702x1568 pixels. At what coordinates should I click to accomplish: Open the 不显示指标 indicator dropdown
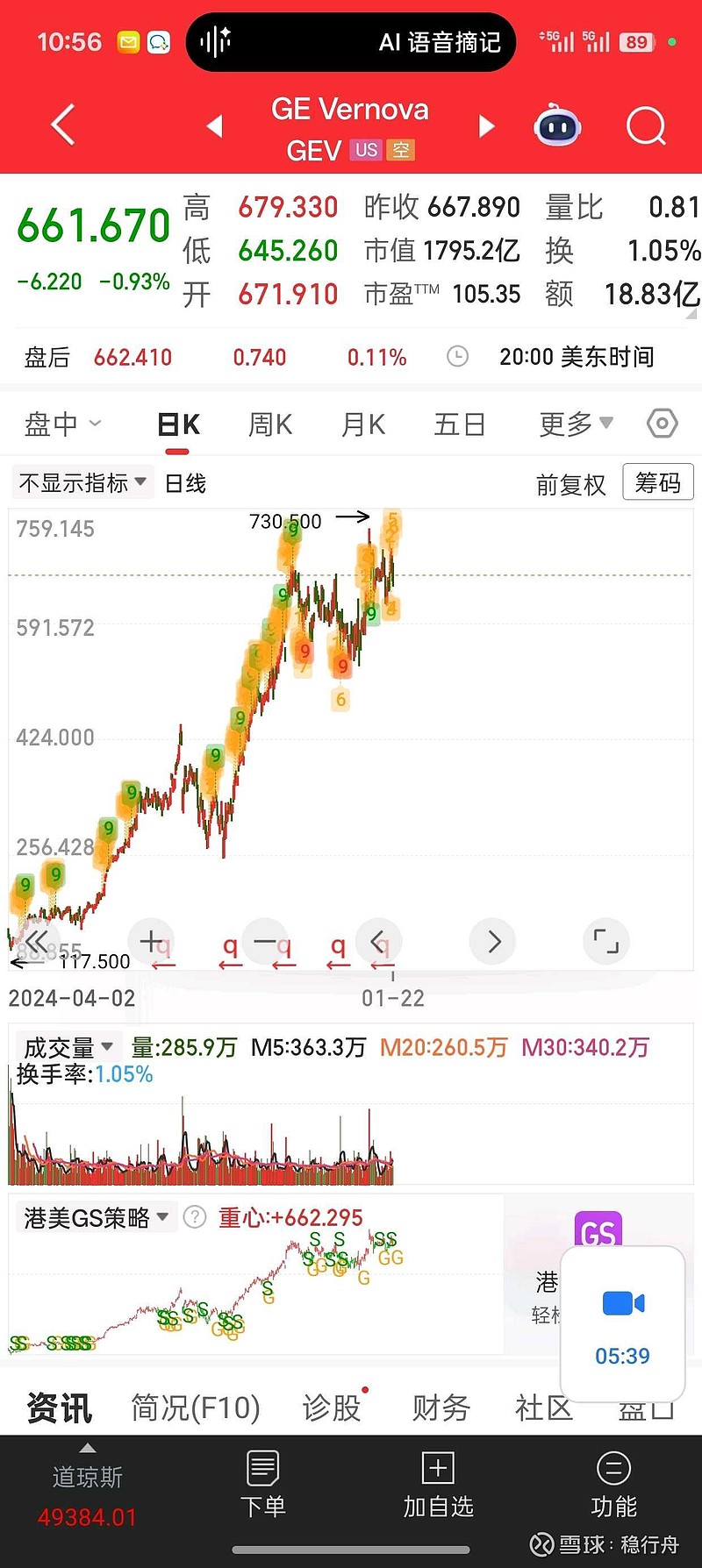[x=82, y=481]
